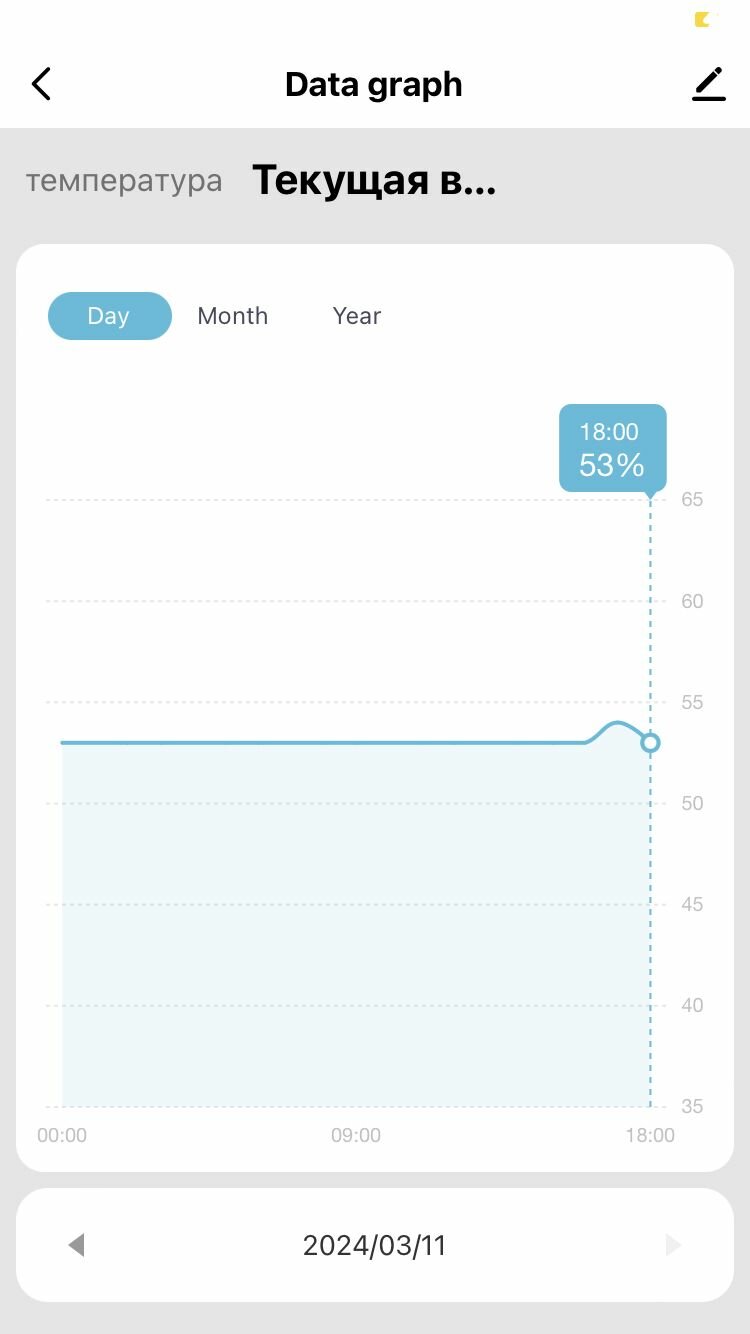Select the Текущая в... tab
This screenshot has width=750, height=1334.
click(x=374, y=181)
